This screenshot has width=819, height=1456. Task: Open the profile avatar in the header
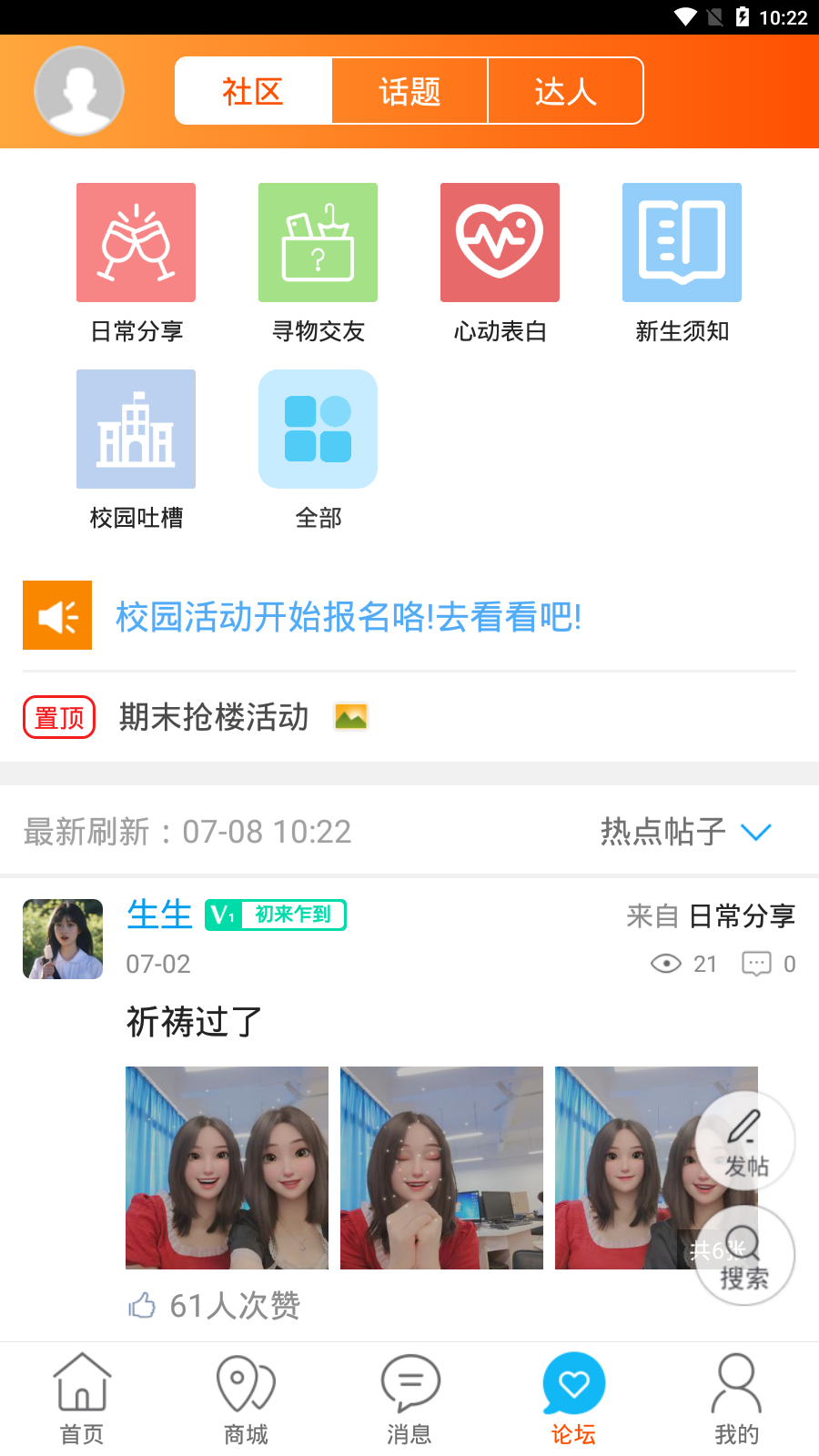79,91
